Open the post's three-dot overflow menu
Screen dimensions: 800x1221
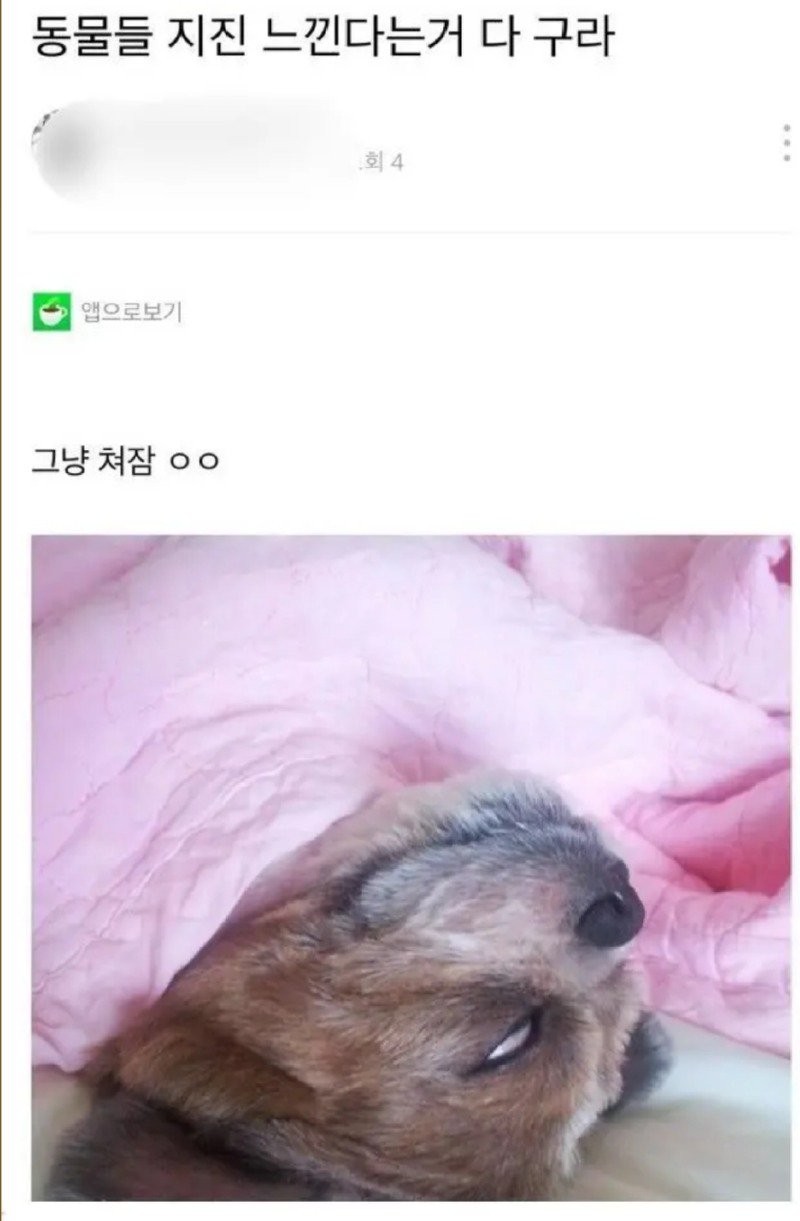[786, 145]
